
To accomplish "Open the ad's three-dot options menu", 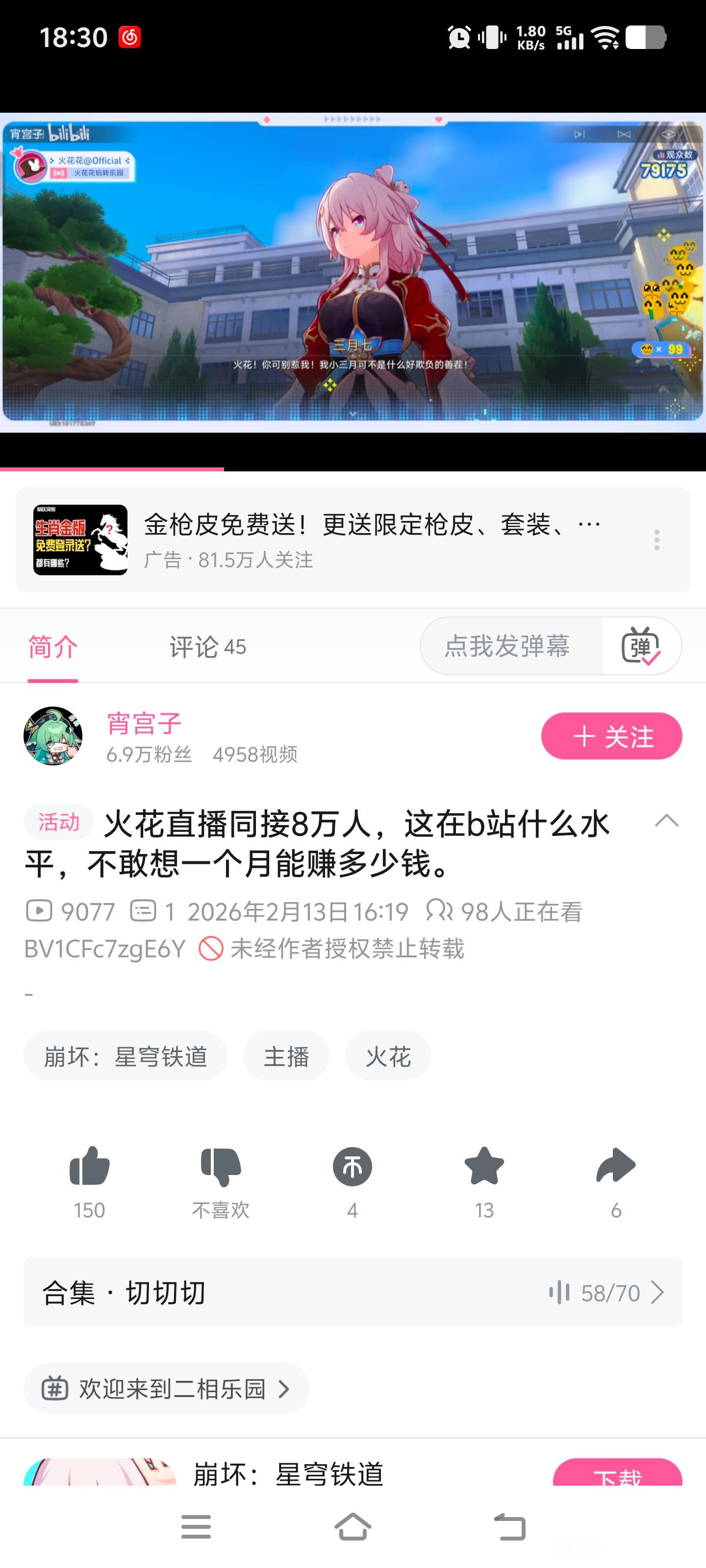I will 656,540.
